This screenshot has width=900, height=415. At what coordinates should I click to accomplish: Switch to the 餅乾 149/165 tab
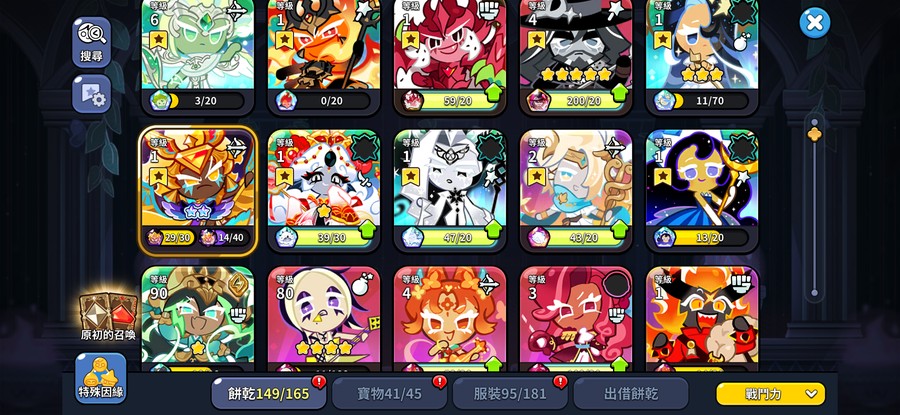click(x=268, y=393)
